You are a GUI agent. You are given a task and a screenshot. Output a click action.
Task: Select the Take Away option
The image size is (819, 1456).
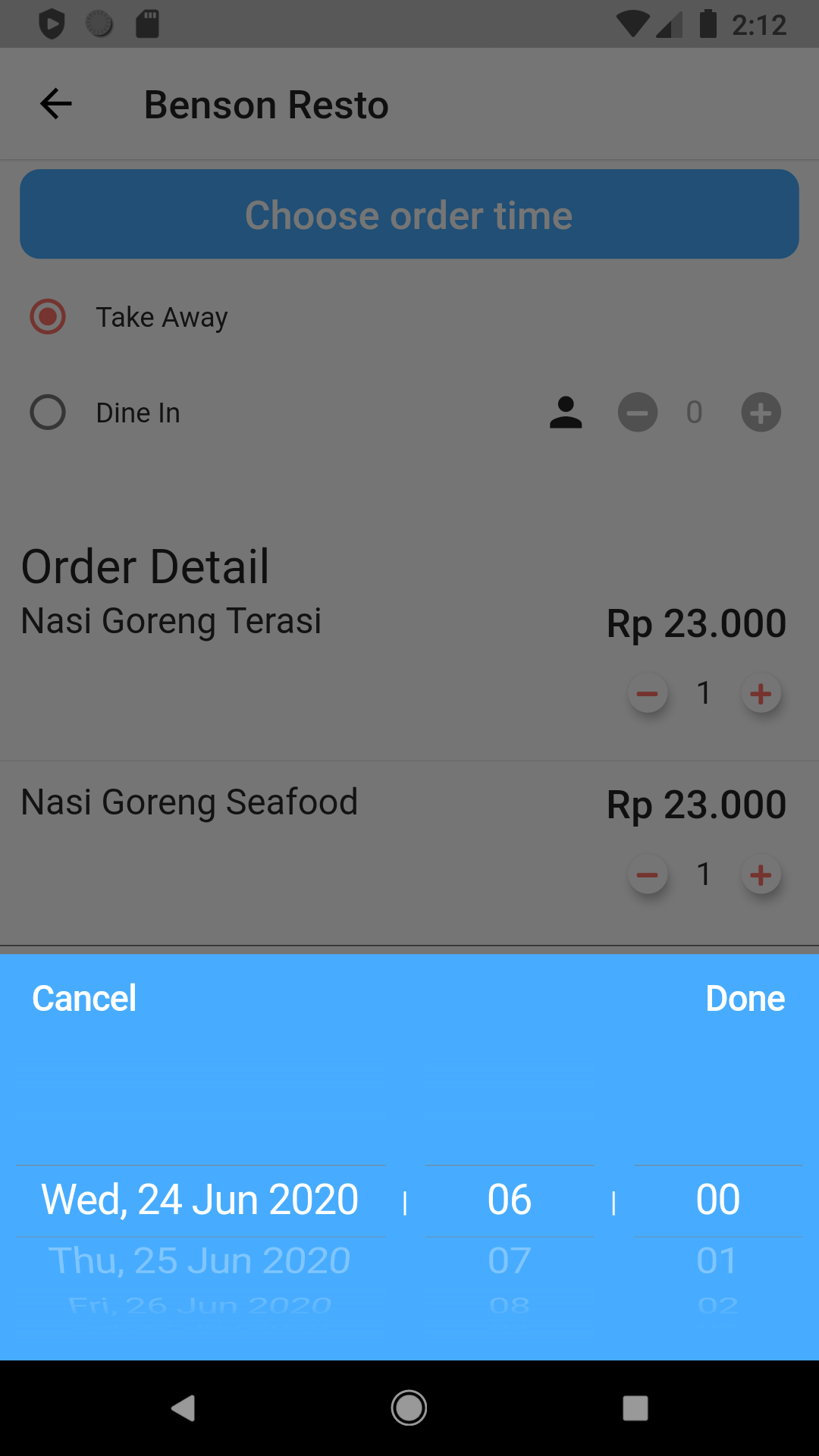click(x=48, y=317)
